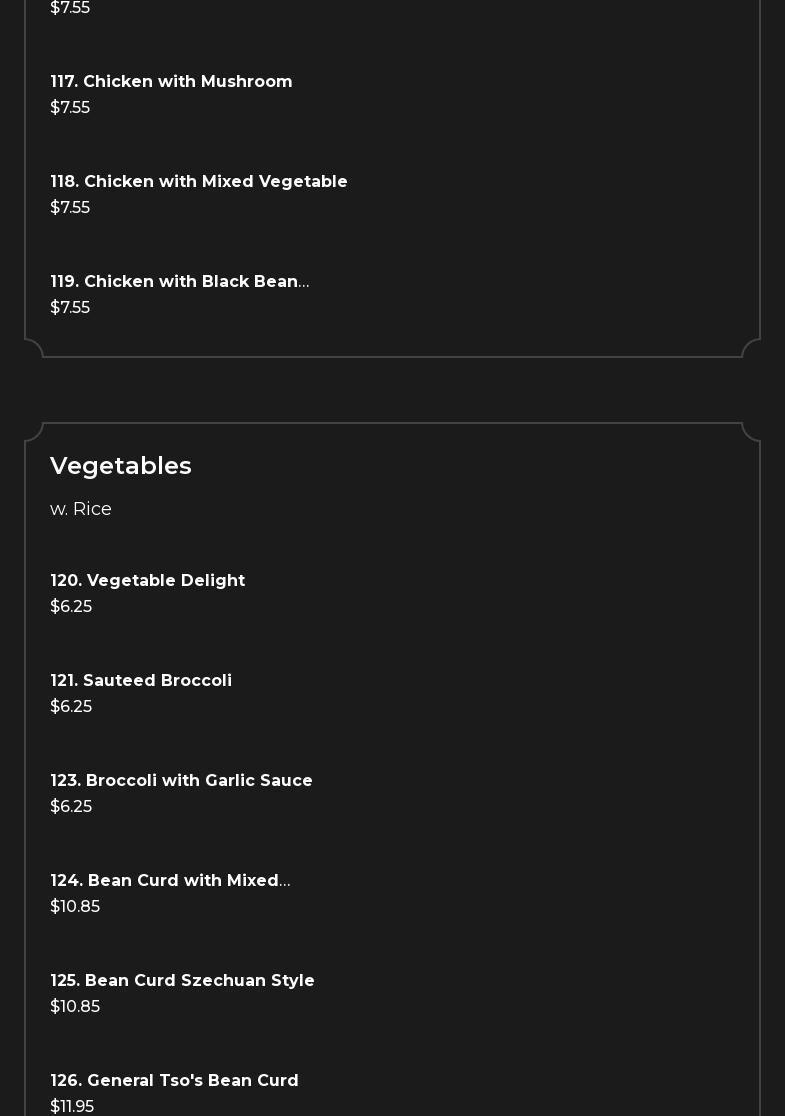Screen dimensions: 785x1116
Task: Open 121. Sauteed Broccoli
Action: point(141,681)
